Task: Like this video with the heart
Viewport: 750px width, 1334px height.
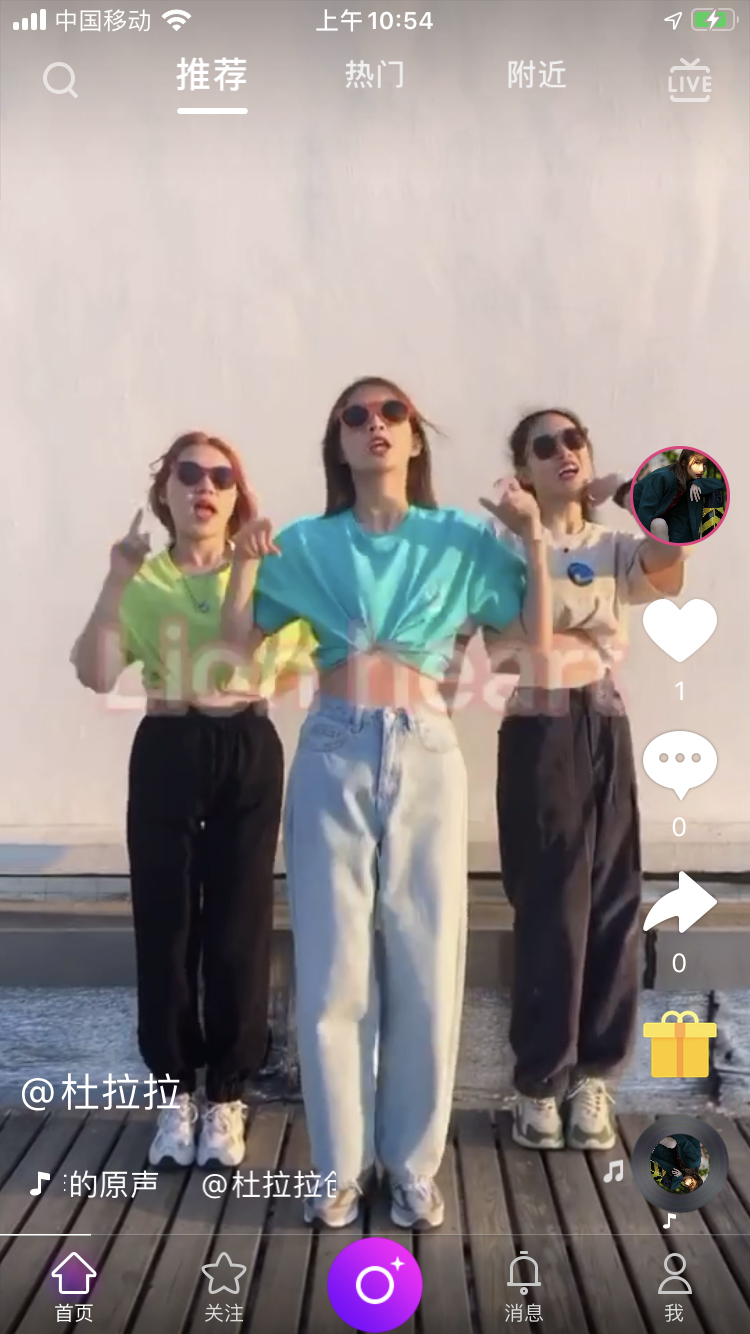Action: coord(680,631)
